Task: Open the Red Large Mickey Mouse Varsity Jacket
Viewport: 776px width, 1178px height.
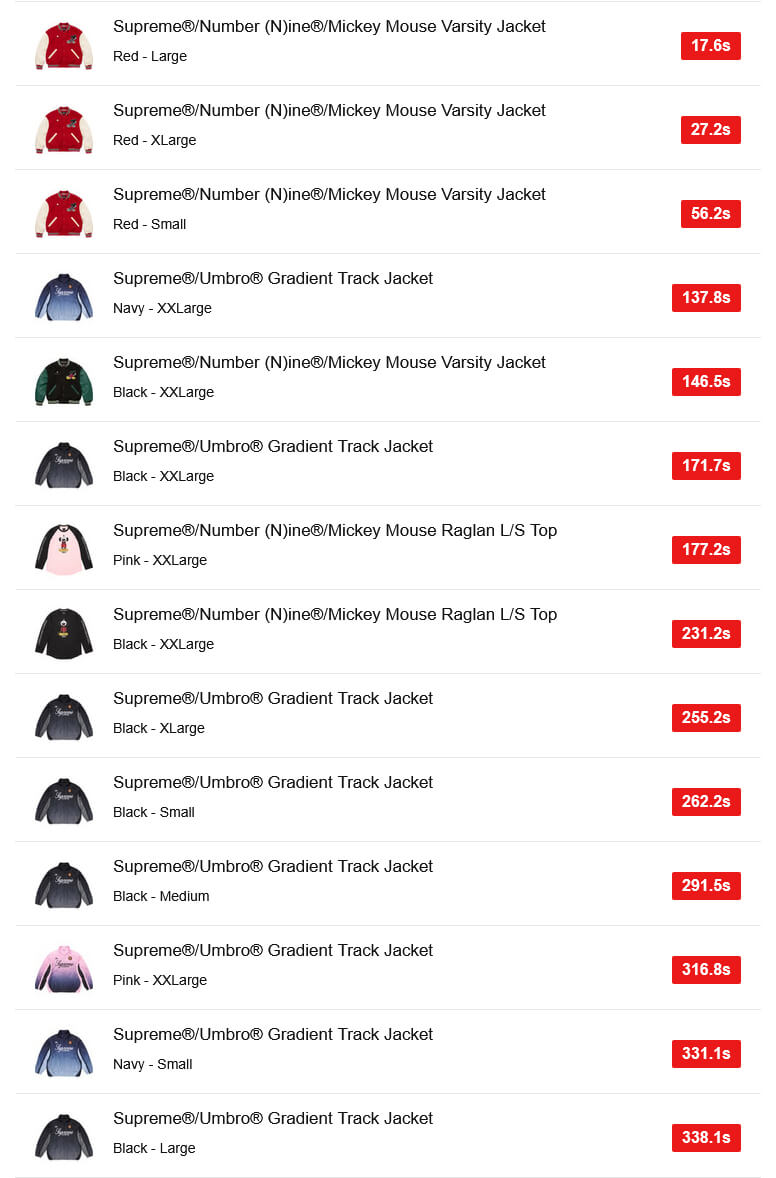Action: 329,27
